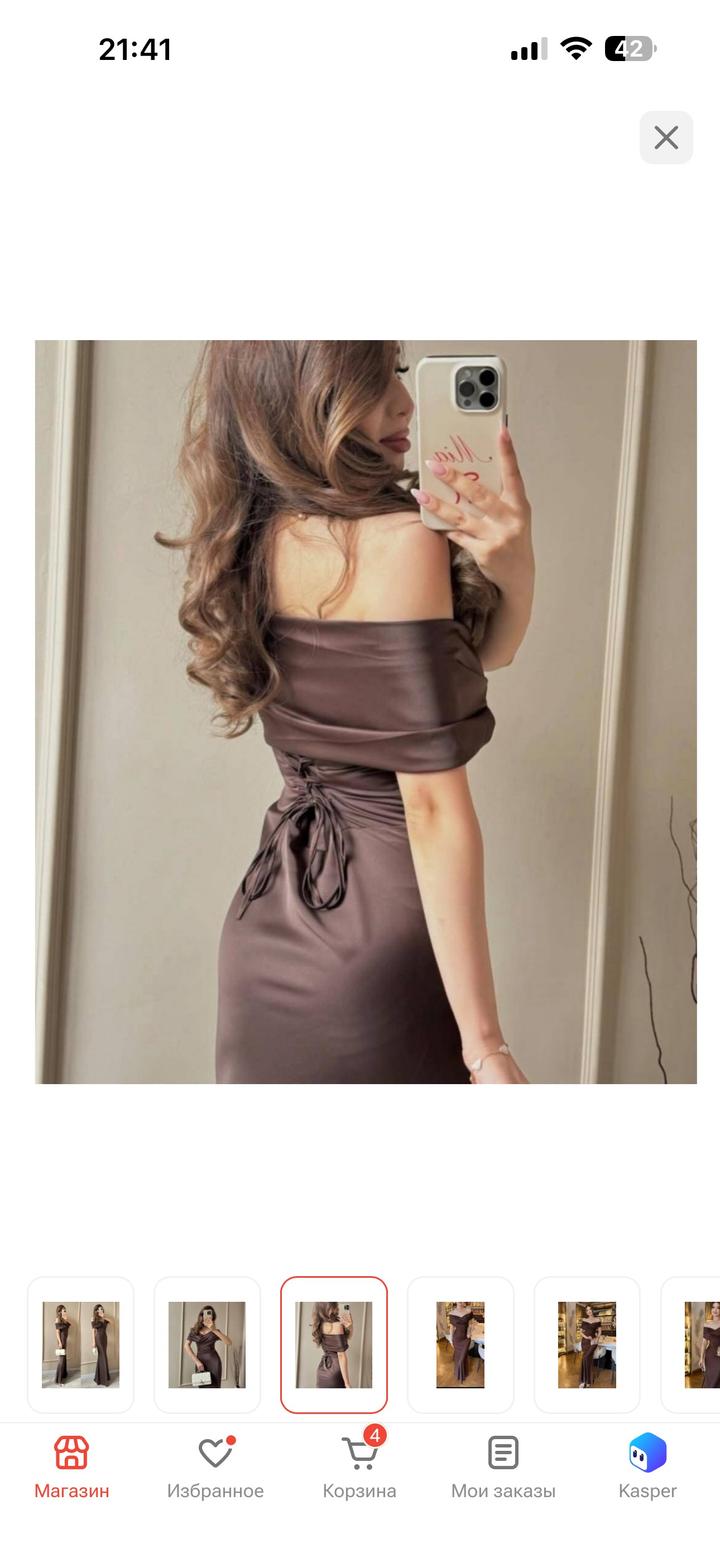Open the partially visible sixth thumbnail
The image size is (720, 1561).
[692, 1344]
